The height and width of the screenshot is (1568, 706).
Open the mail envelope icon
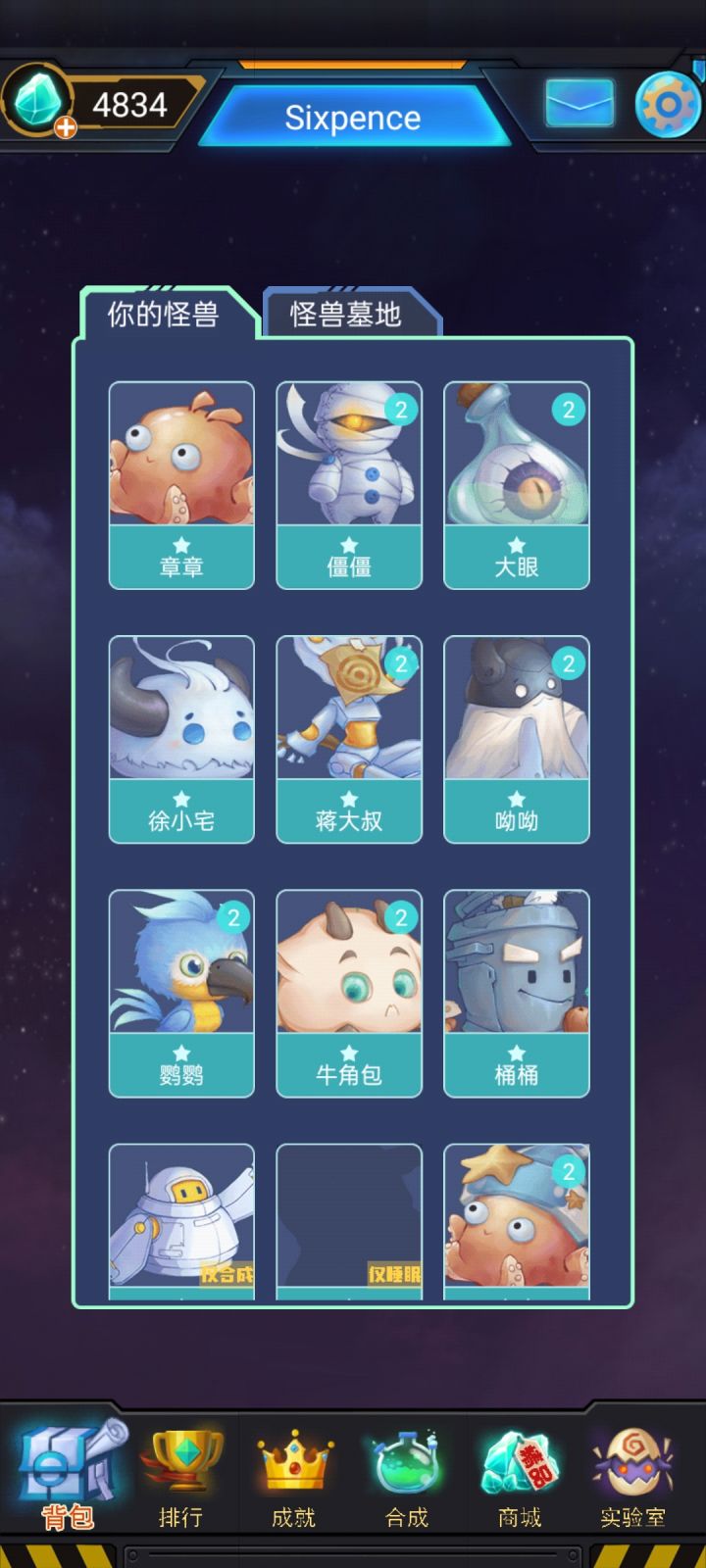point(579,101)
